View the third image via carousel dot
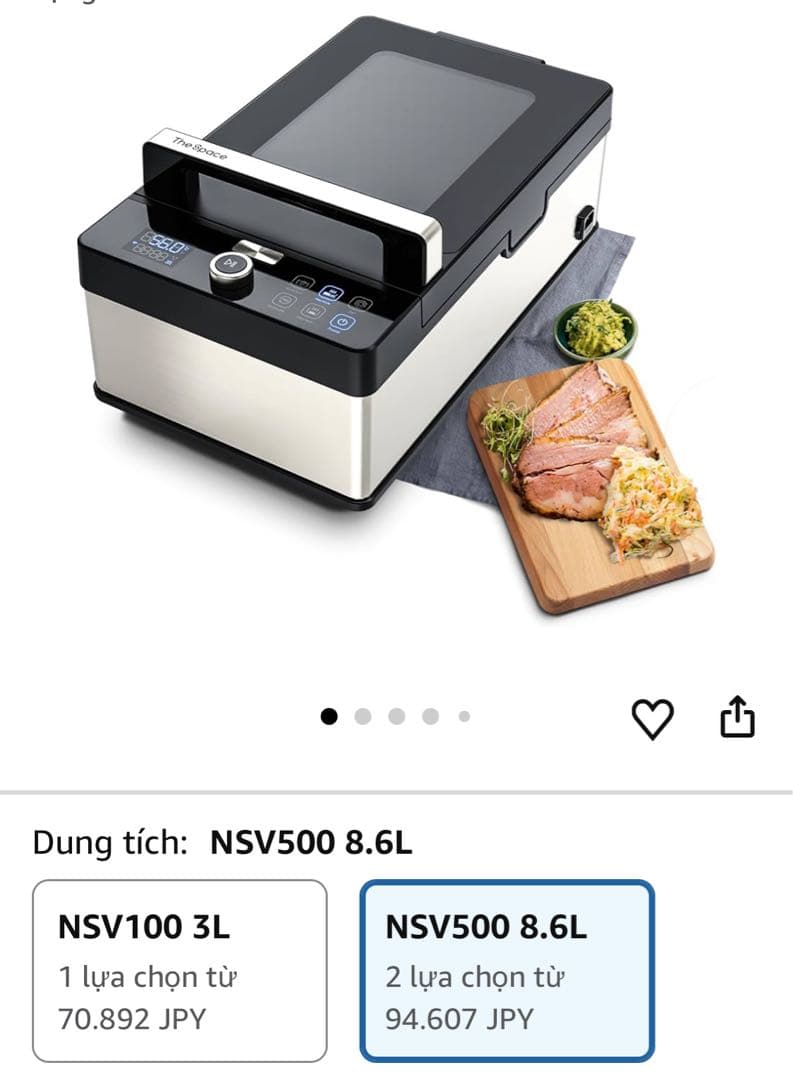 [396, 716]
